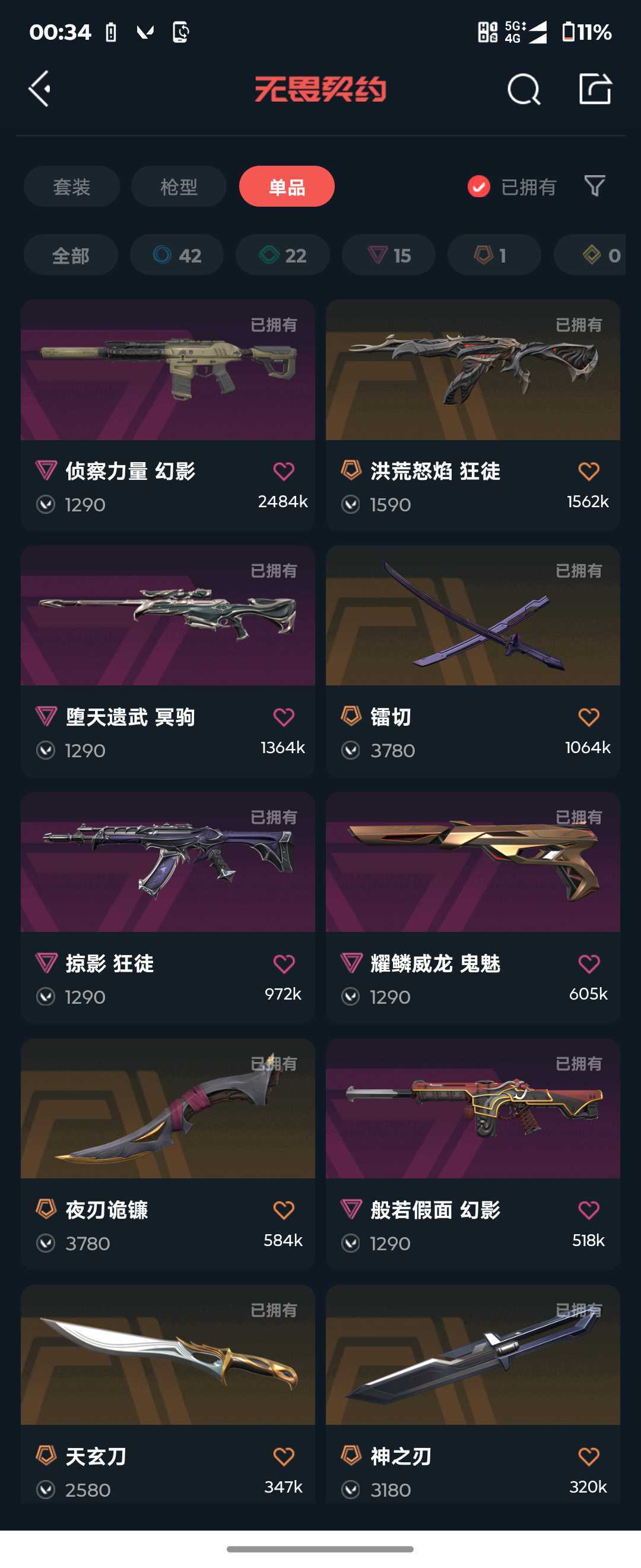Screen dimensions: 641x1568
Task: Open the search icon
Action: click(523, 90)
